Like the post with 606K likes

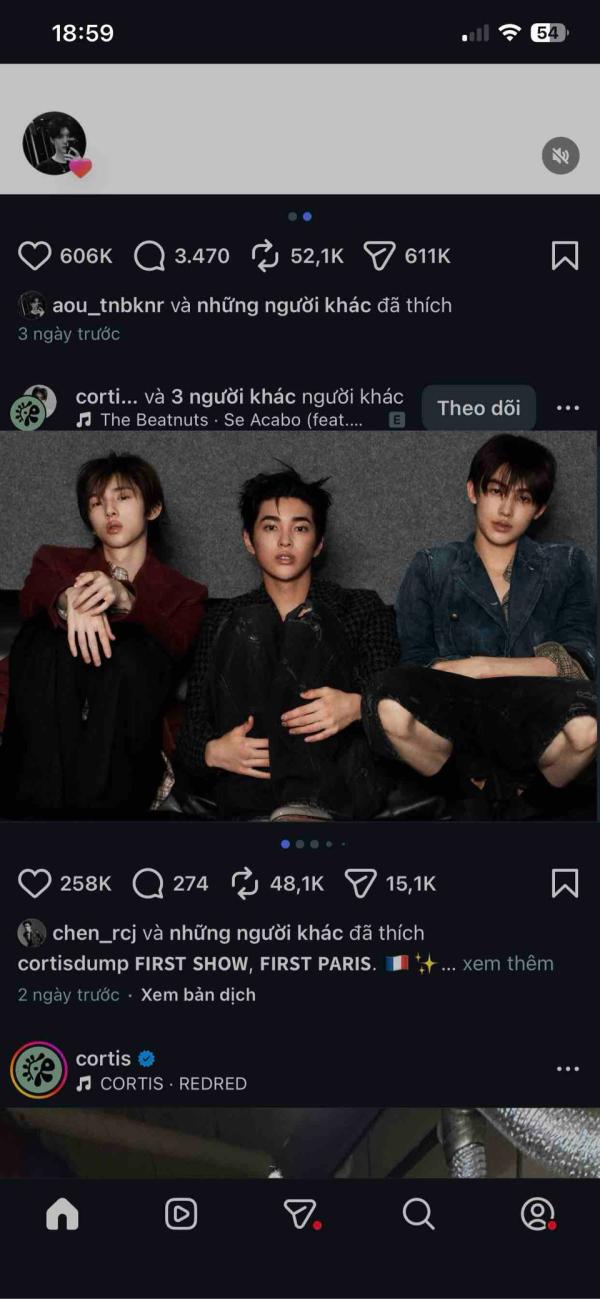coord(35,256)
